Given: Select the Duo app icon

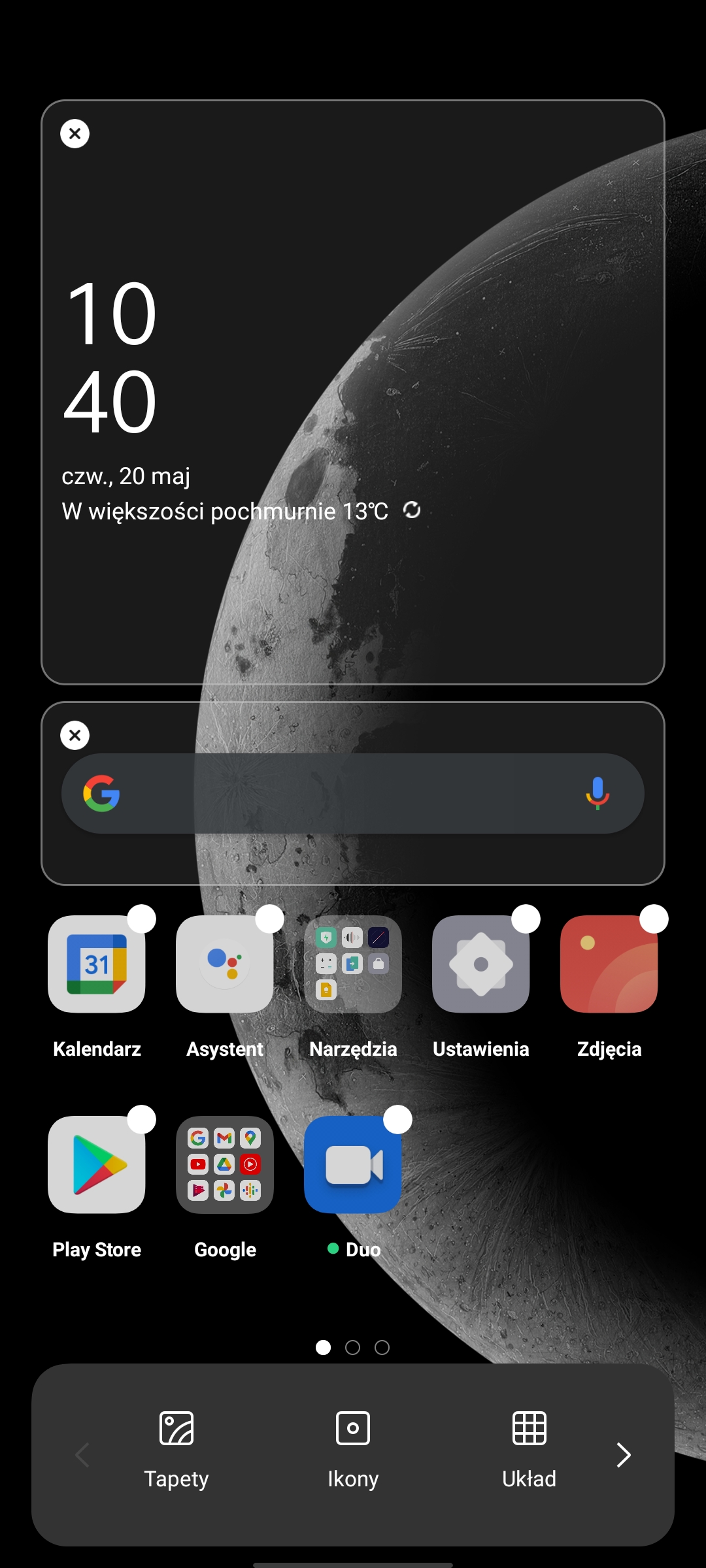Looking at the screenshot, I should [x=353, y=1165].
